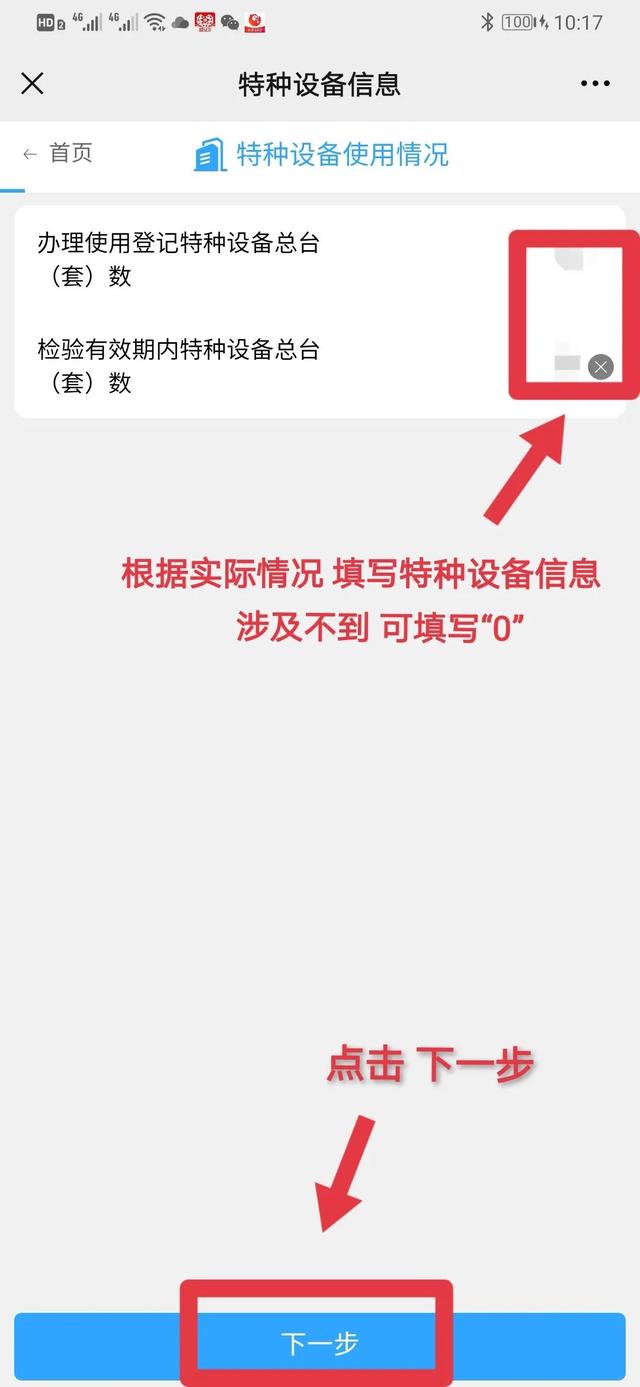The width and height of the screenshot is (640, 1387).
Task: Close the 特种设备信息 page
Action: tap(32, 83)
